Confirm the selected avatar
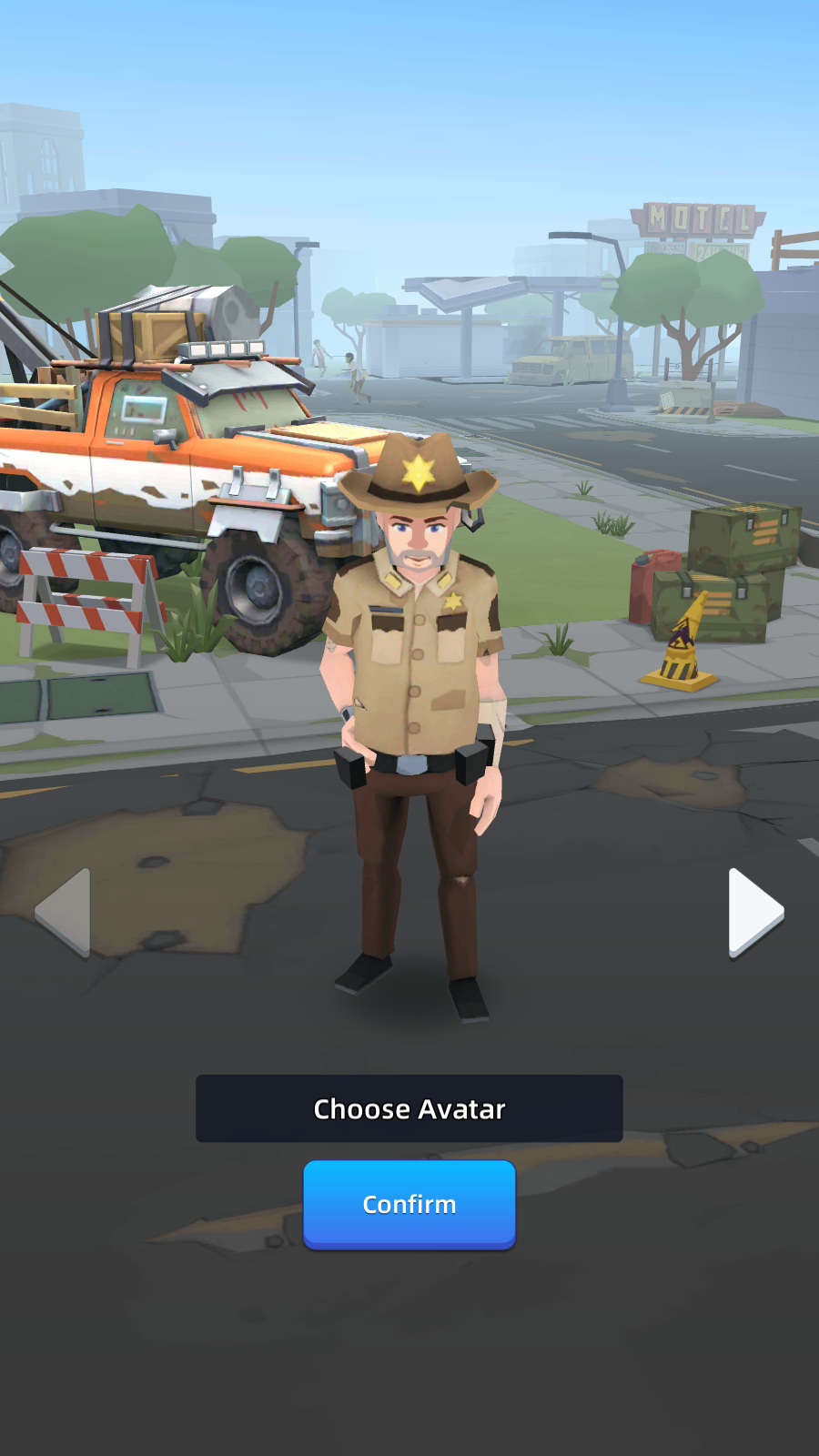 409,1204
